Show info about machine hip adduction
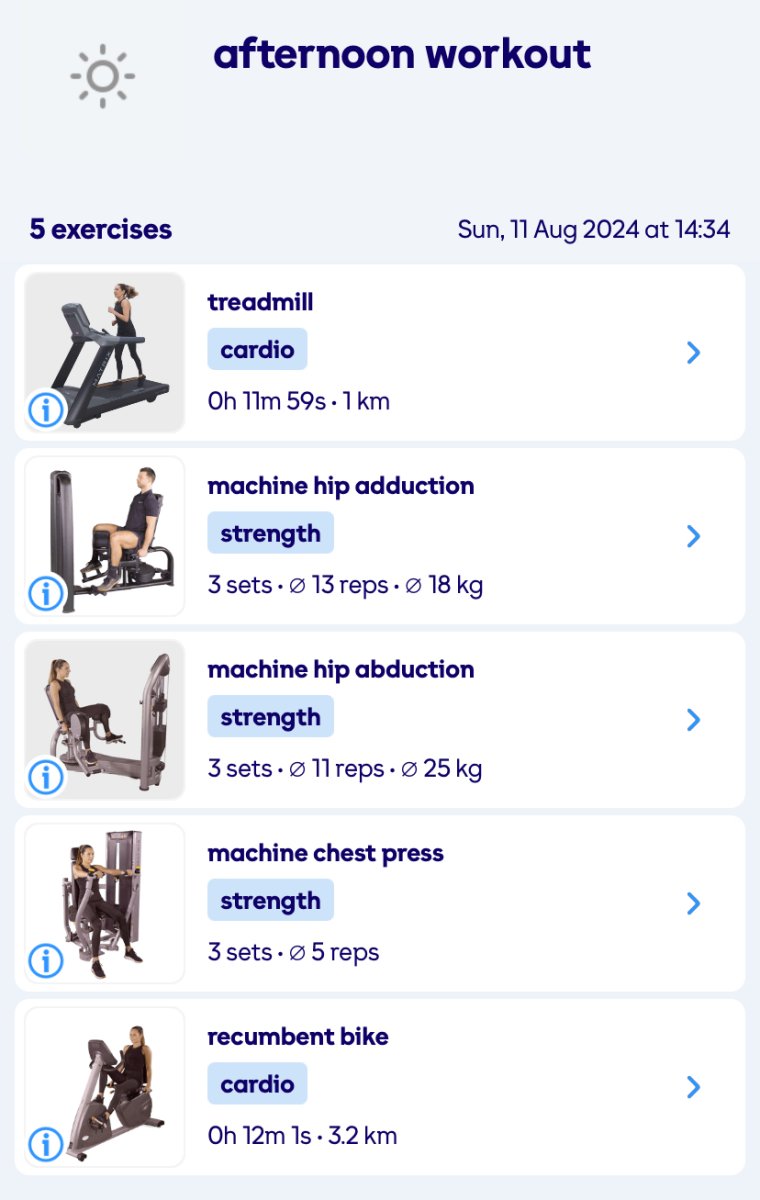Screen dimensions: 760x1200 coord(46,593)
